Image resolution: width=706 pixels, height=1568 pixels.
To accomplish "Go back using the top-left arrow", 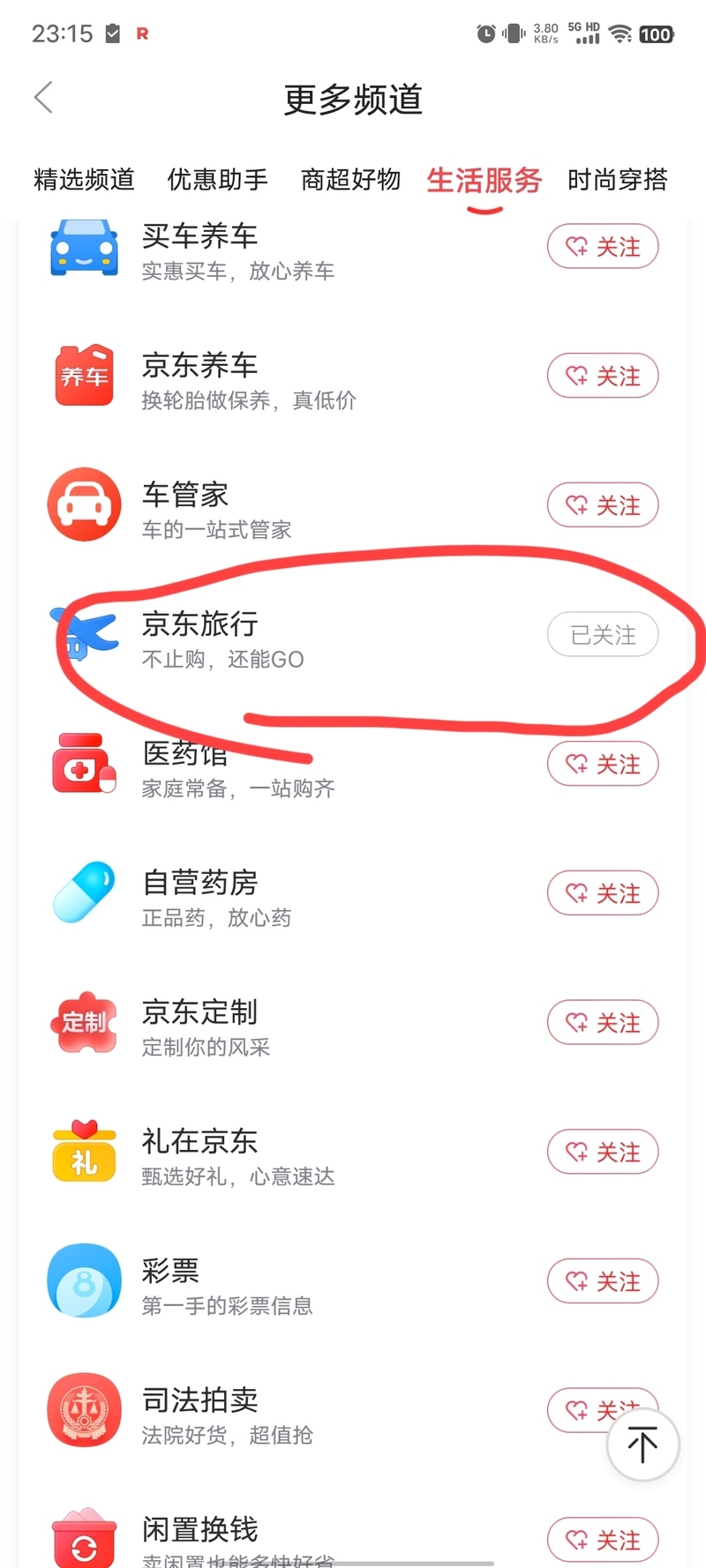I will tap(43, 98).
